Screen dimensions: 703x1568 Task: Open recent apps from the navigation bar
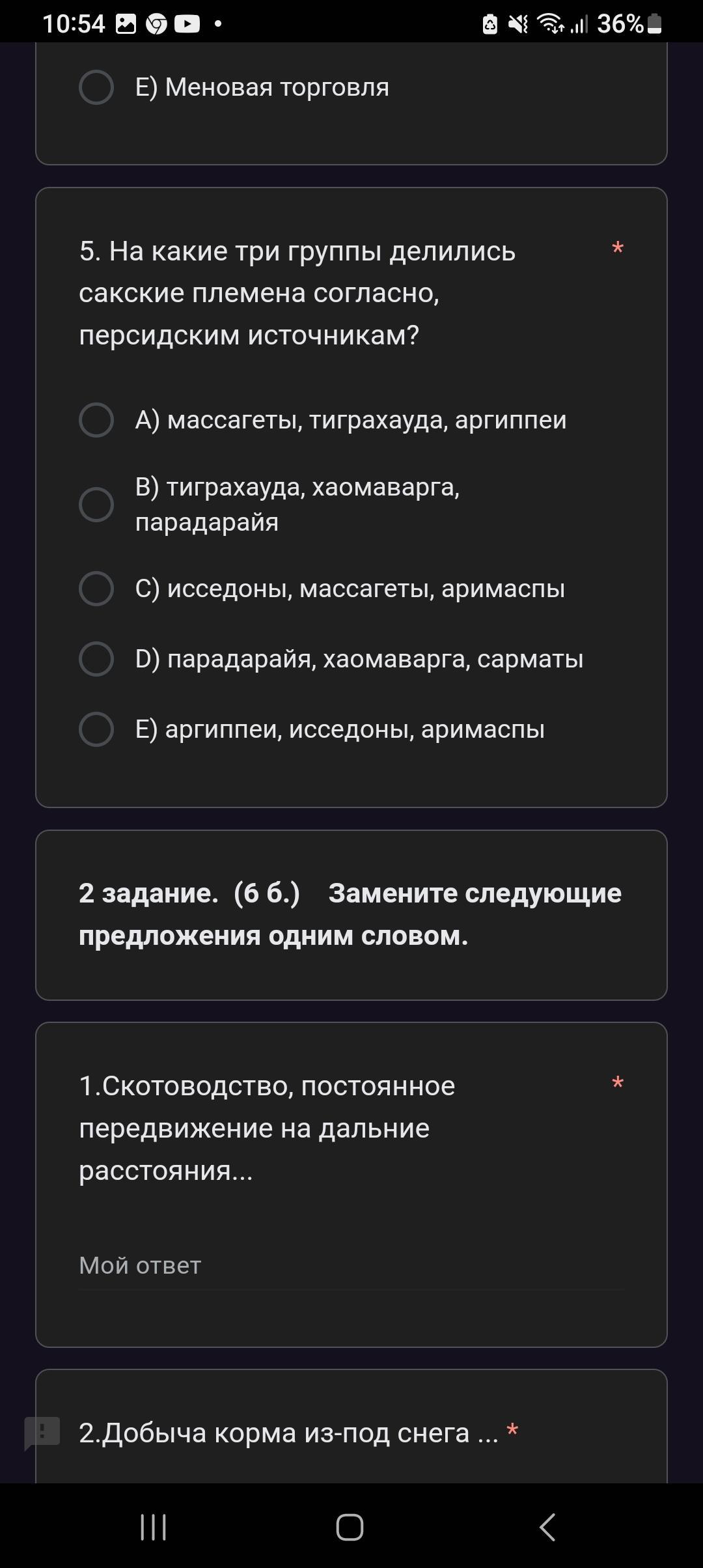click(x=154, y=1528)
